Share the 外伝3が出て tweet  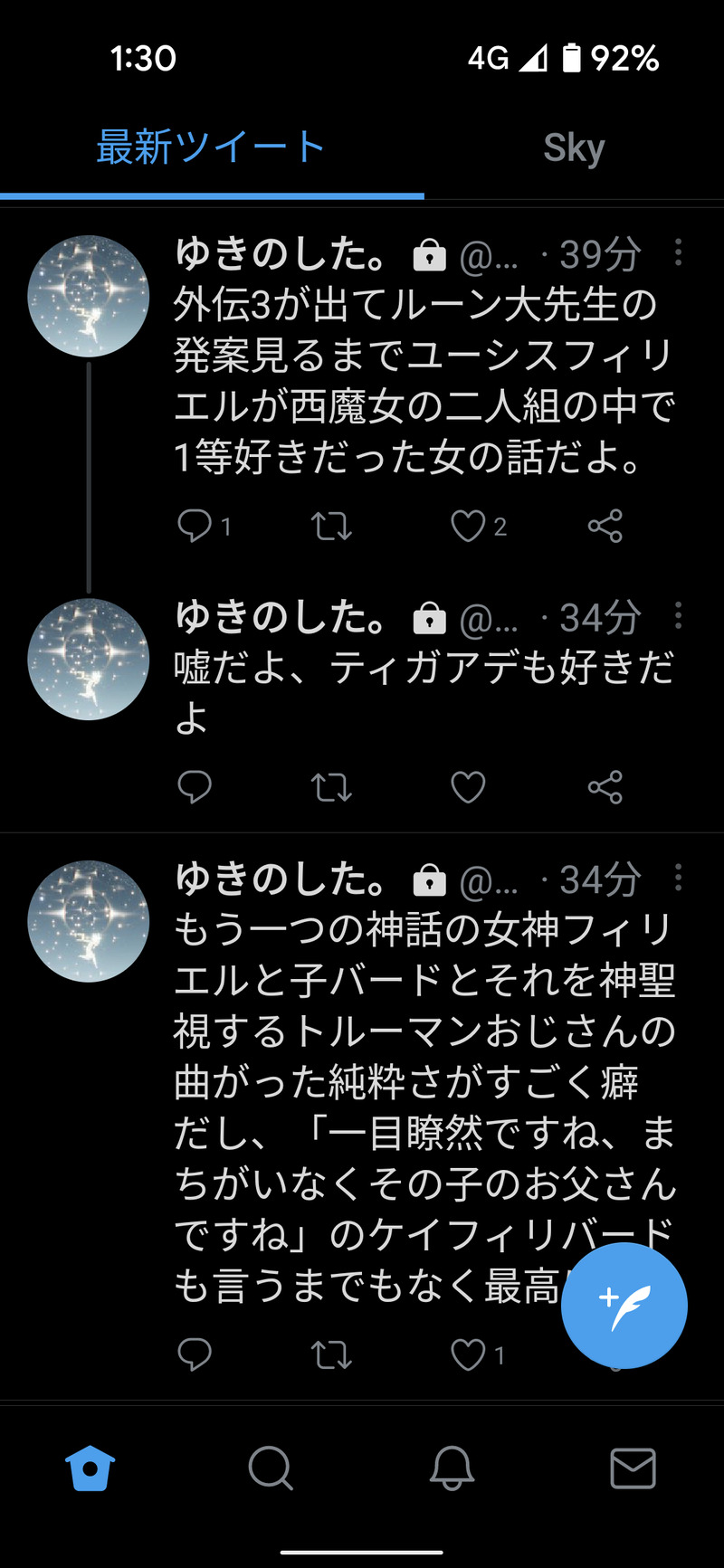(x=605, y=526)
